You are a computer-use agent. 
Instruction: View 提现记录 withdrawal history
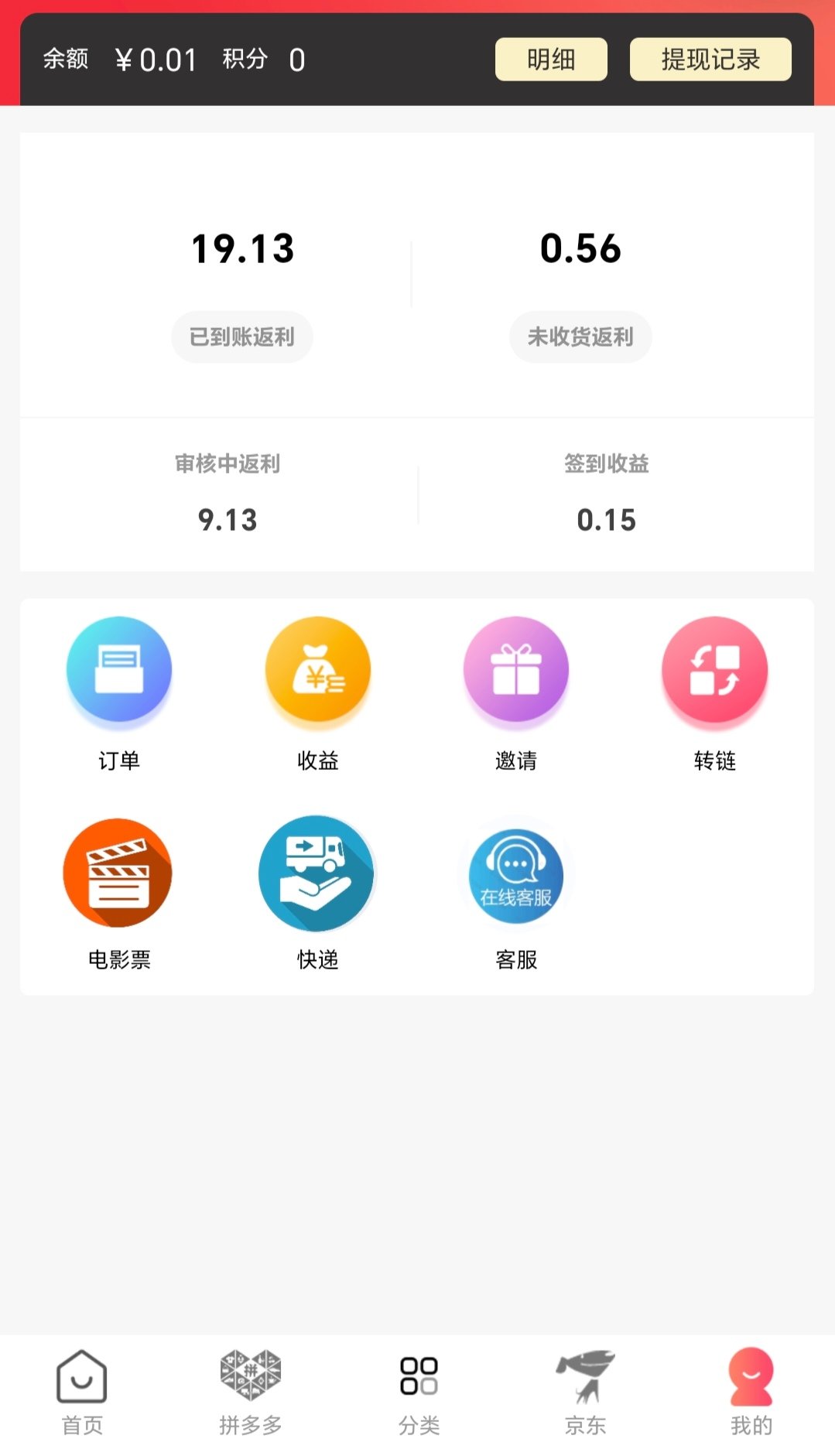[x=710, y=60]
